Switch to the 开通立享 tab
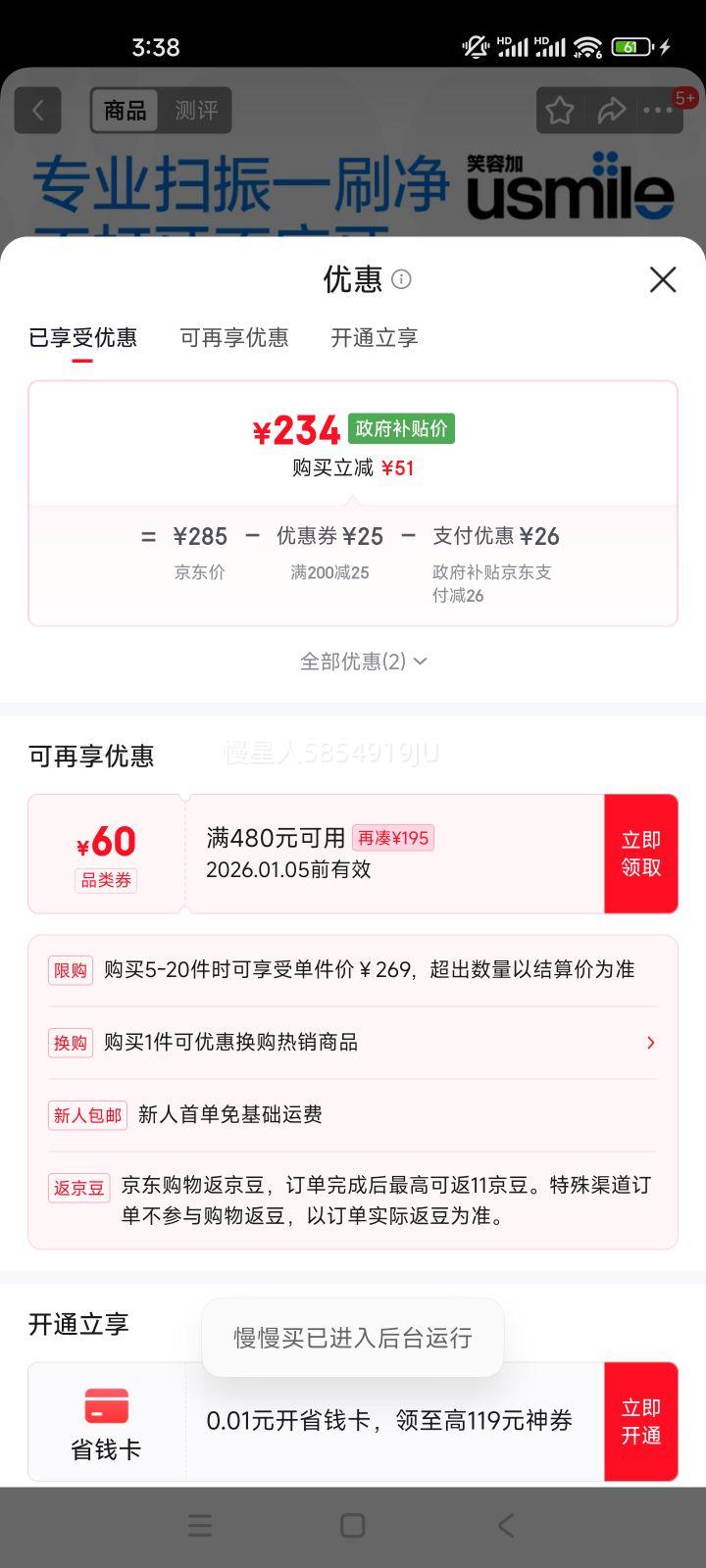The image size is (706, 1568). (x=374, y=338)
